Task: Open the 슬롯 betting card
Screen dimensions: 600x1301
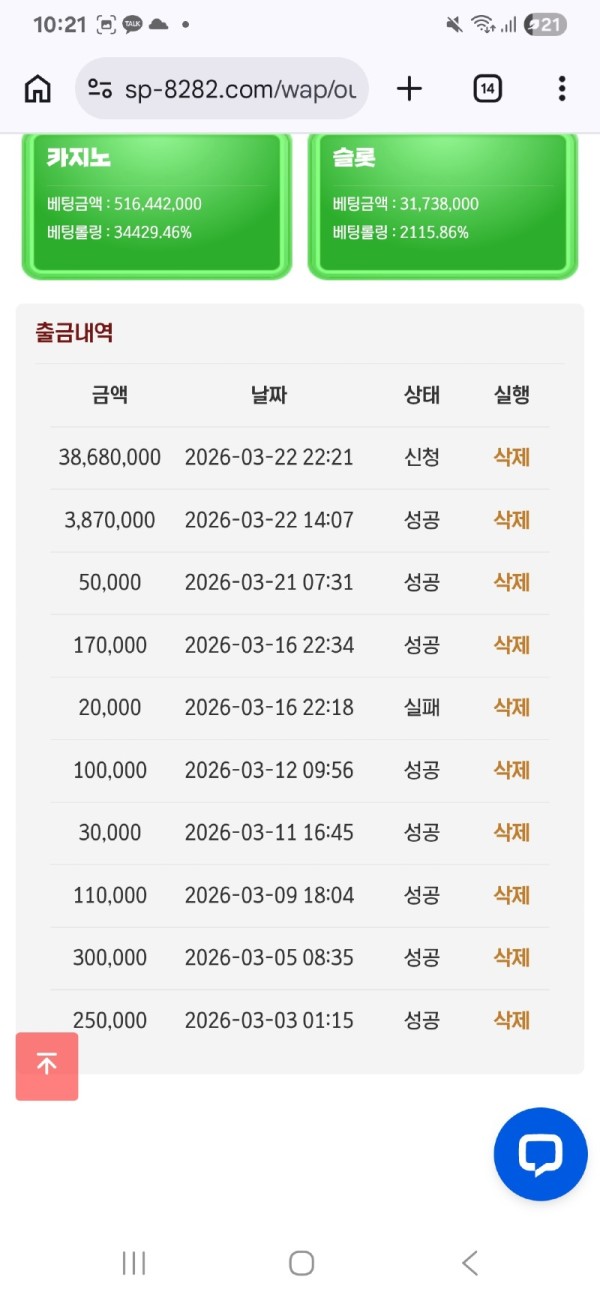Action: (x=442, y=204)
